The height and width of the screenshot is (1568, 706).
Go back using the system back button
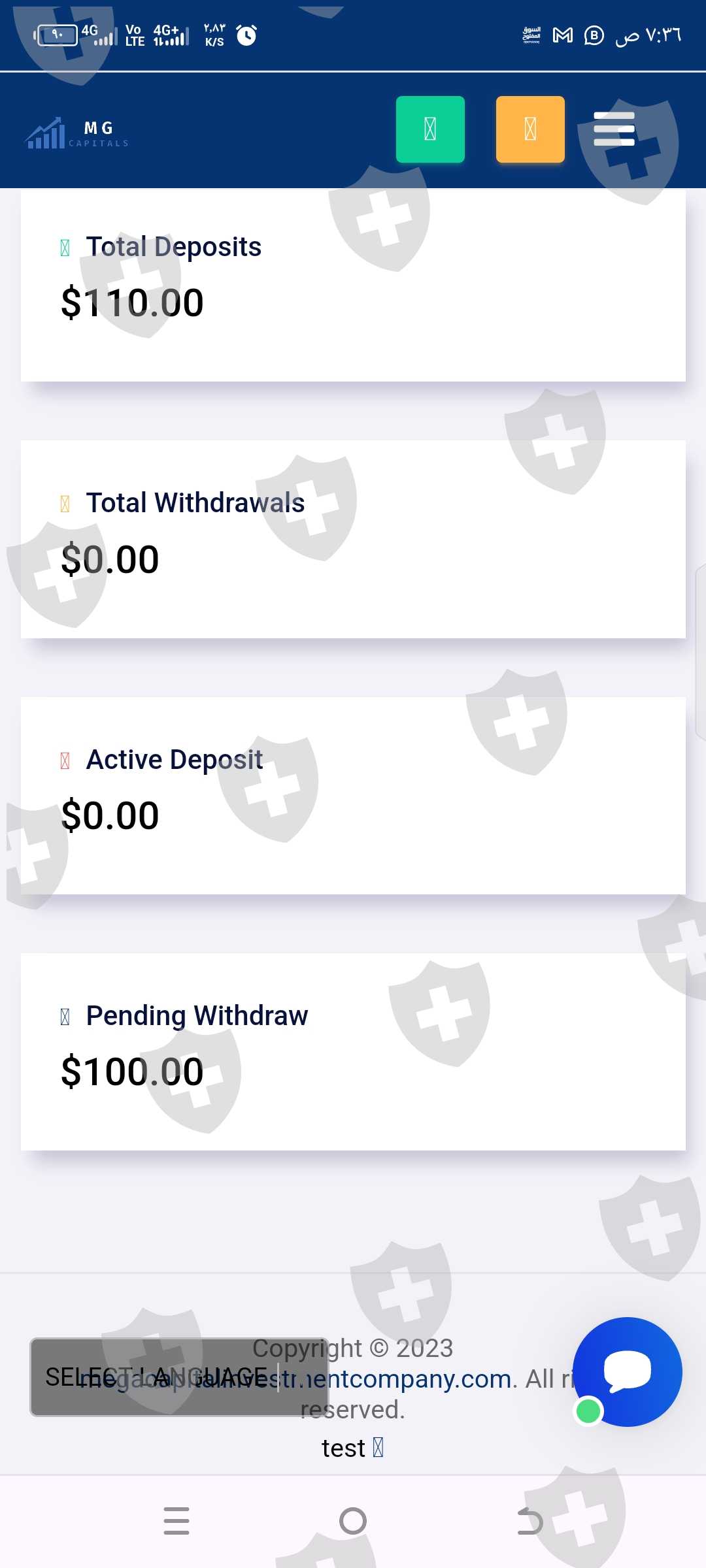[529, 1521]
